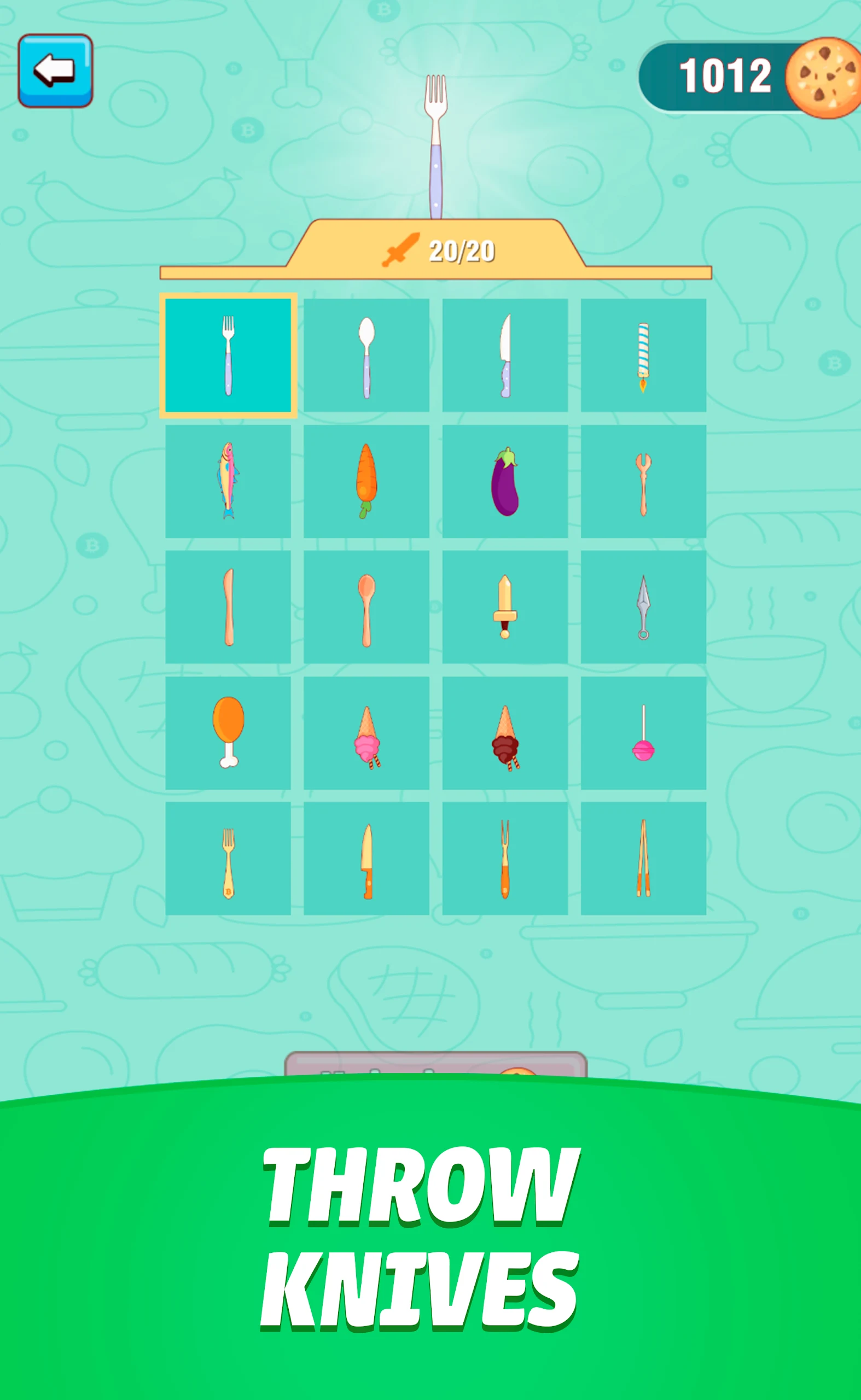
Task: Select the golden fork skin
Action: coord(228,859)
